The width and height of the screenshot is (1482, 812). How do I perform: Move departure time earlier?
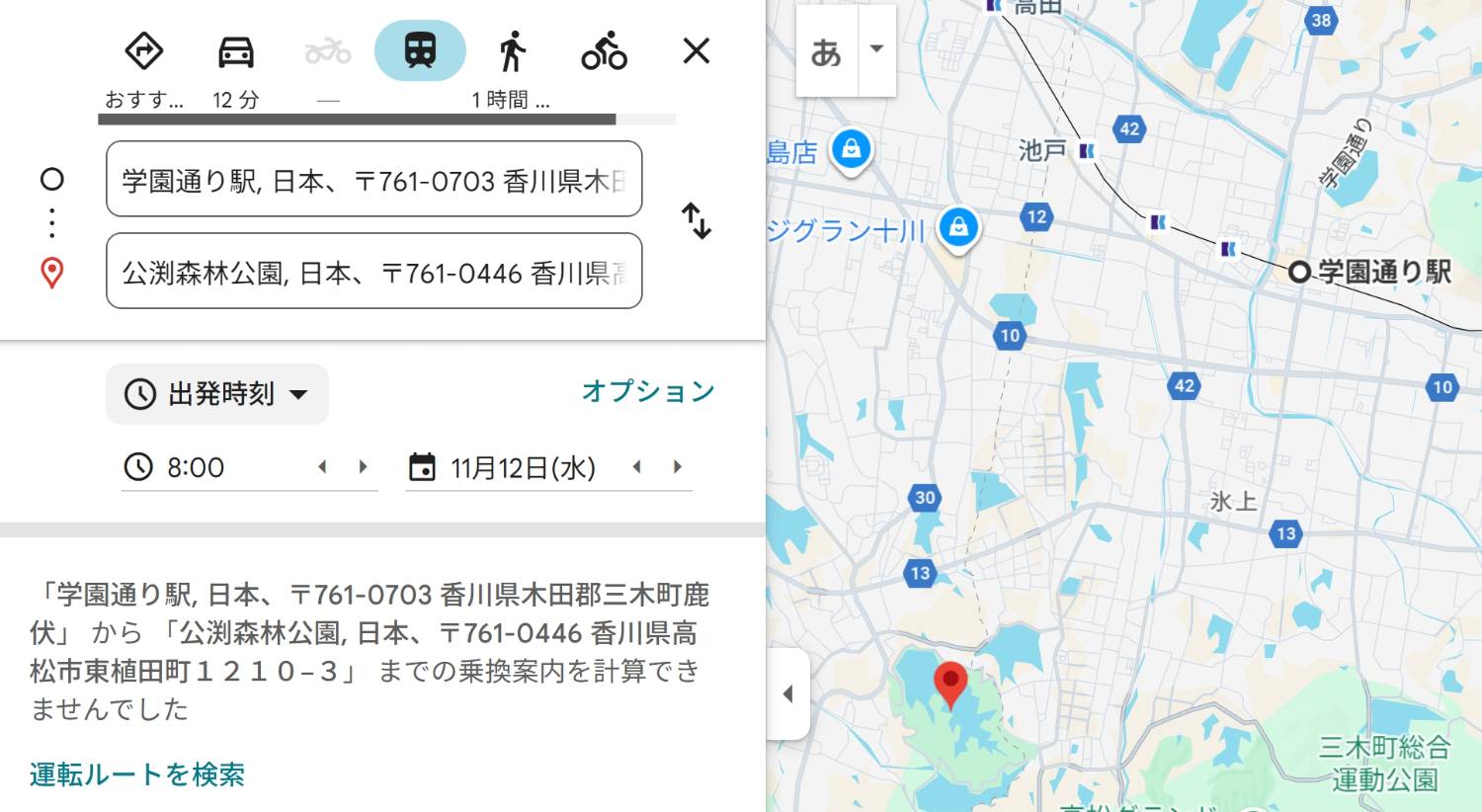322,467
